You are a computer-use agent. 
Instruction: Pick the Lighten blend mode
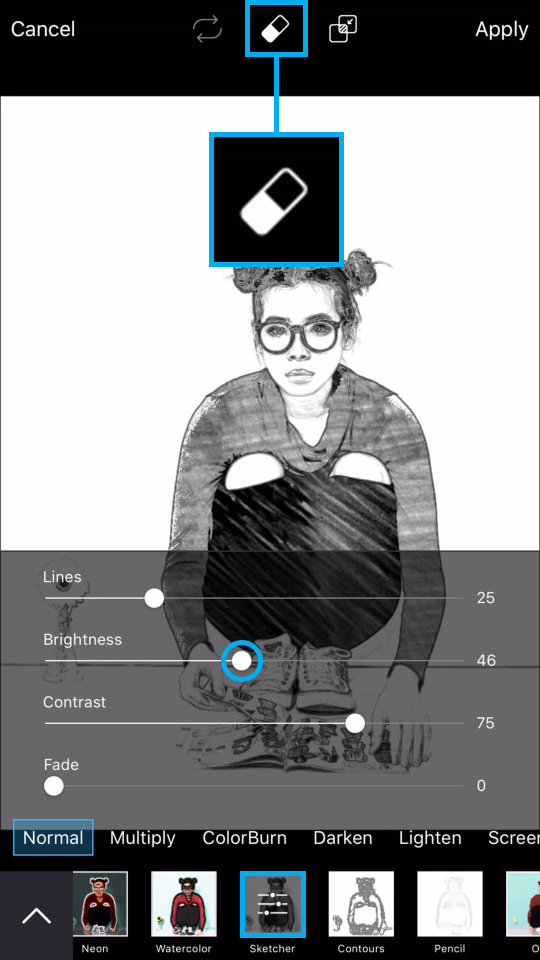click(x=430, y=838)
